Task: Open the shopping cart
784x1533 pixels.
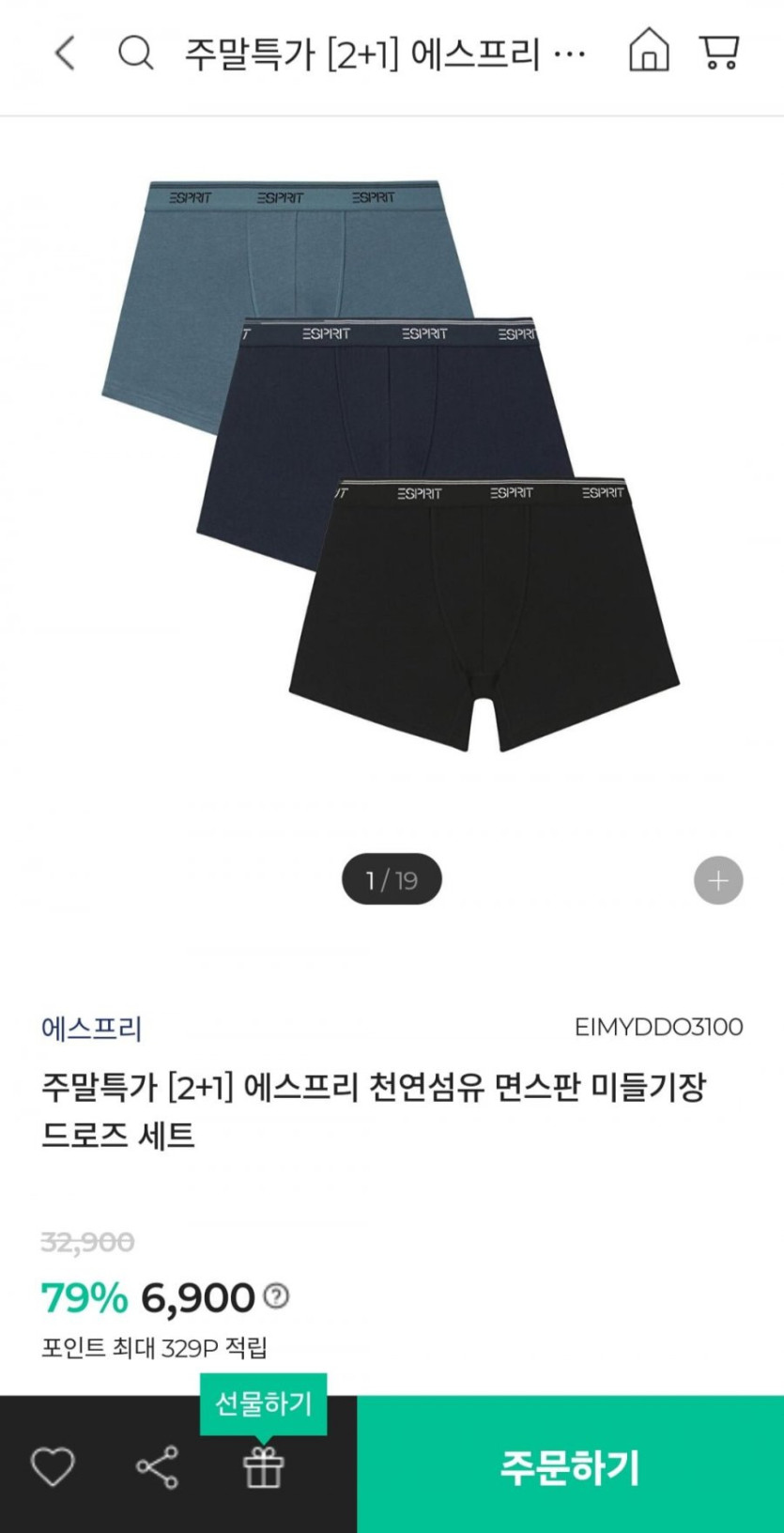Action: [x=719, y=52]
